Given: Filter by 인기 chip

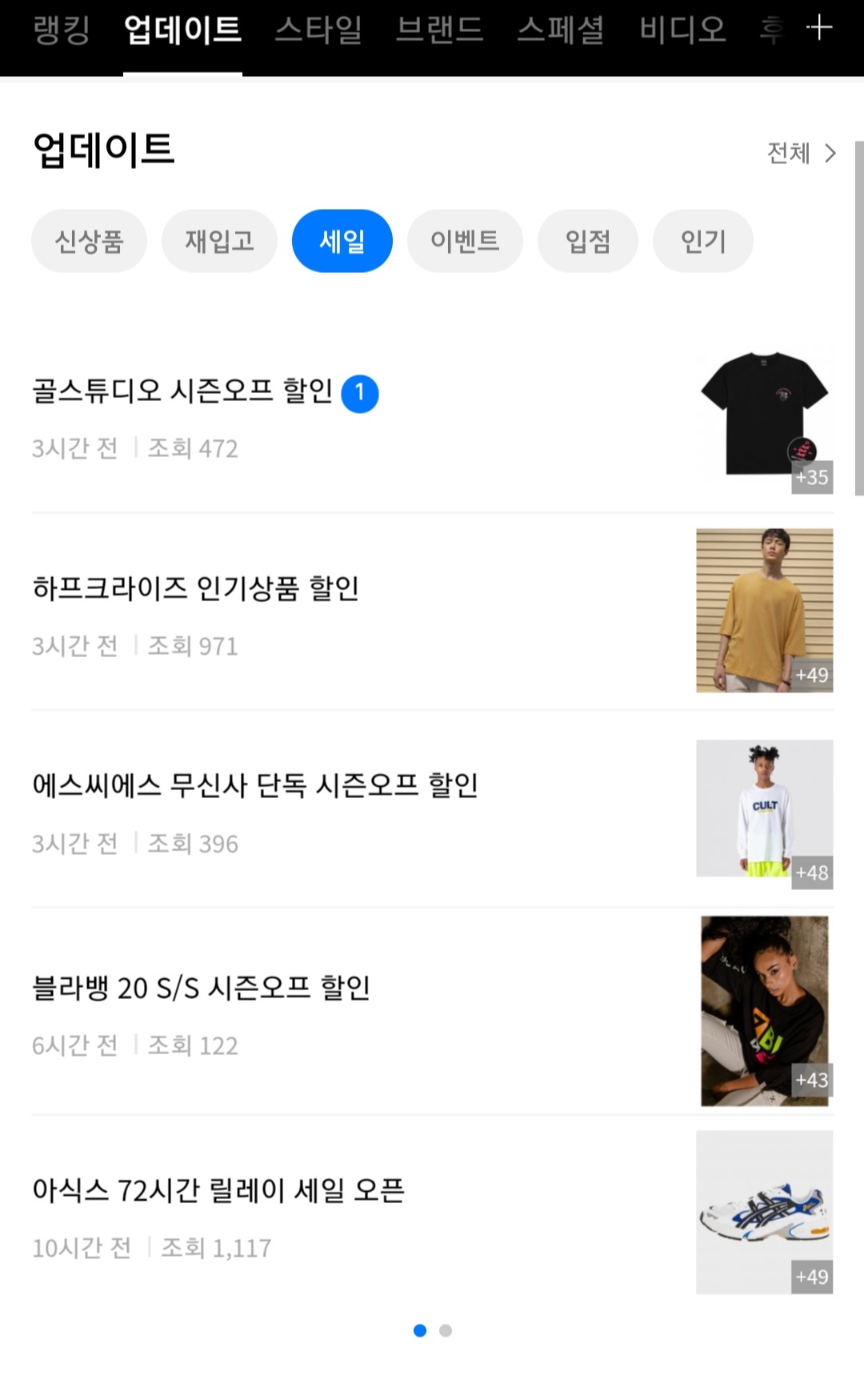Looking at the screenshot, I should pyautogui.click(x=702, y=241).
